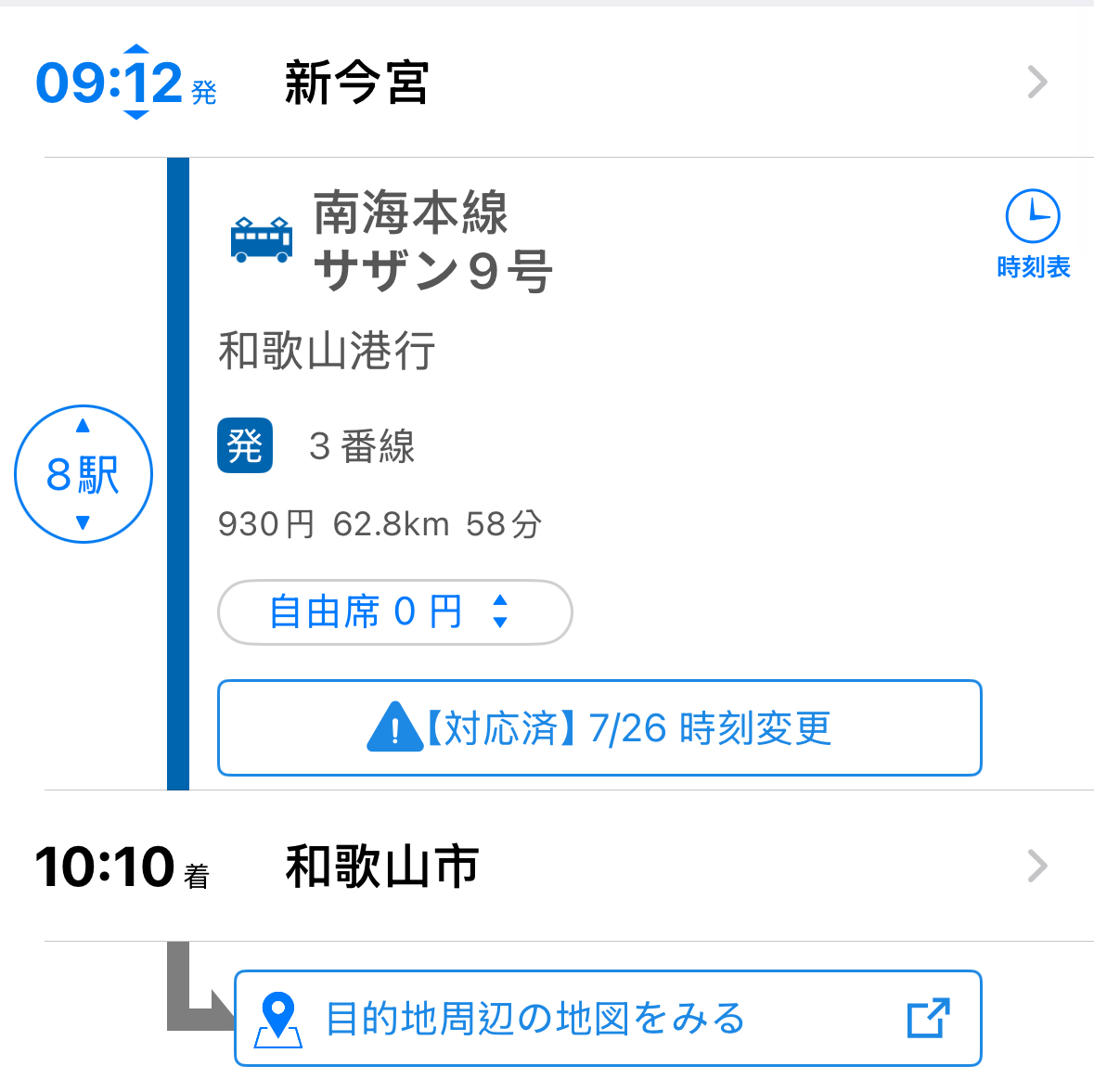Open the 新今宮 departure station row
The image size is (1094, 1092).
point(650,83)
